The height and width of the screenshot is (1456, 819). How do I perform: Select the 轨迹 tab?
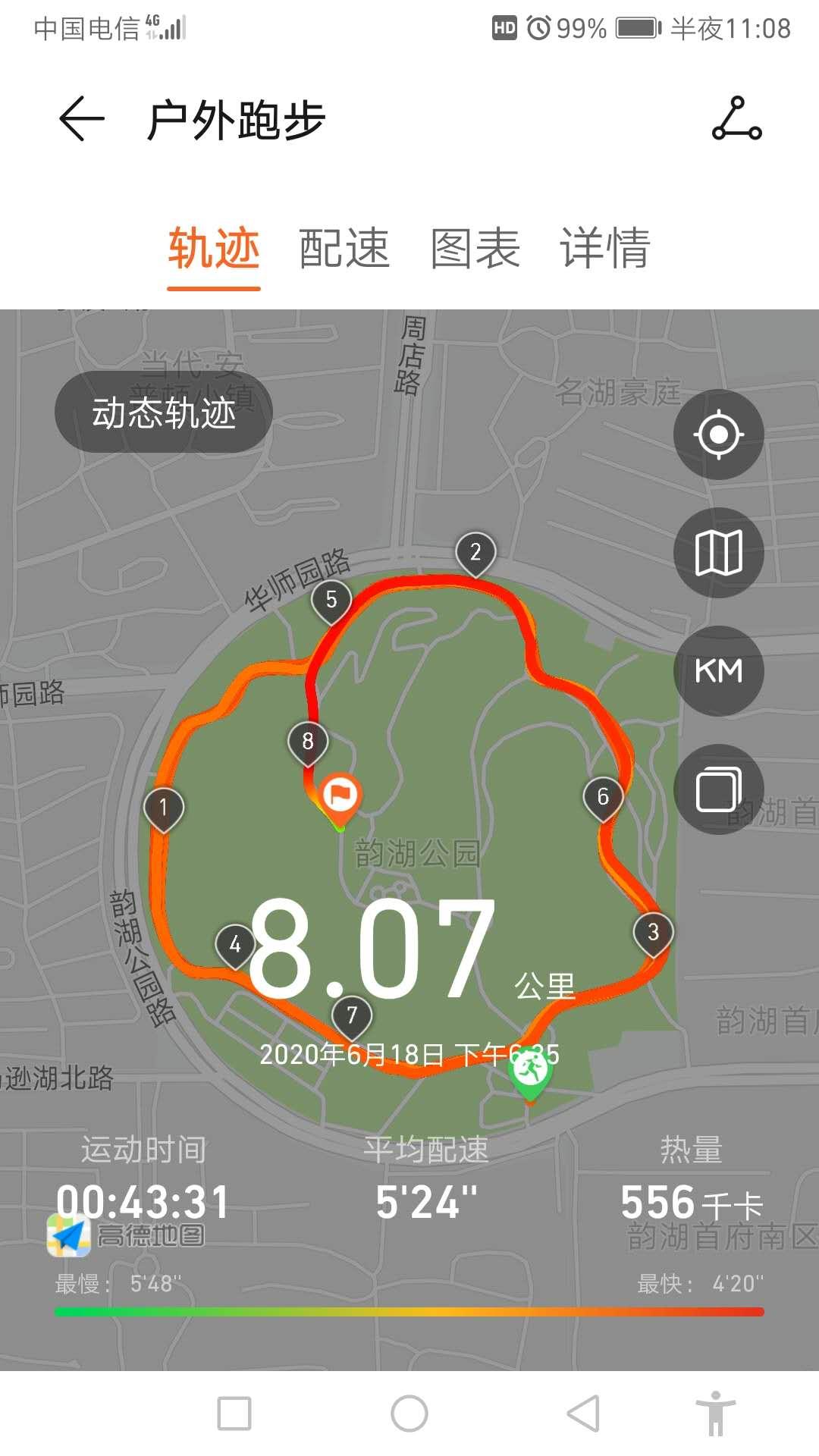[214, 249]
